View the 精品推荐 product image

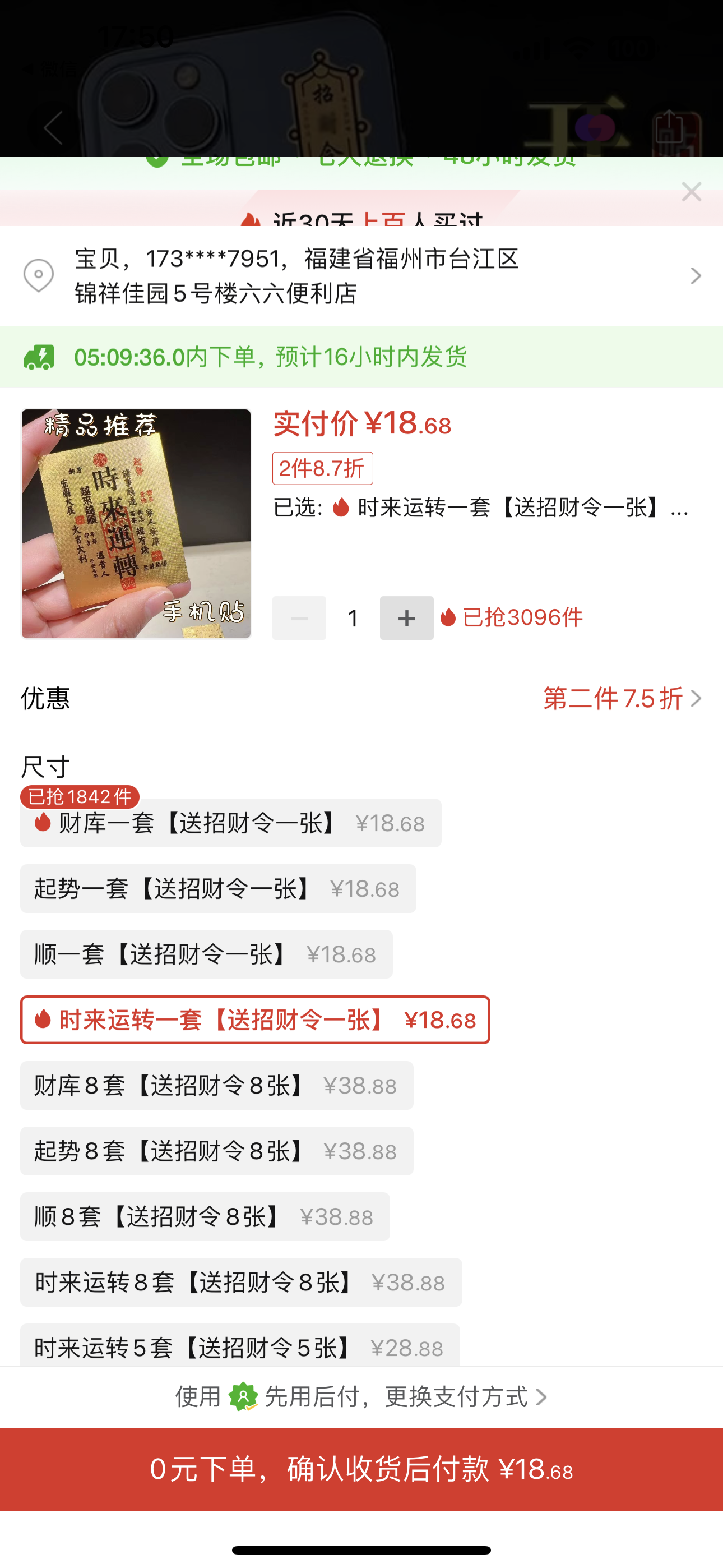click(x=136, y=523)
